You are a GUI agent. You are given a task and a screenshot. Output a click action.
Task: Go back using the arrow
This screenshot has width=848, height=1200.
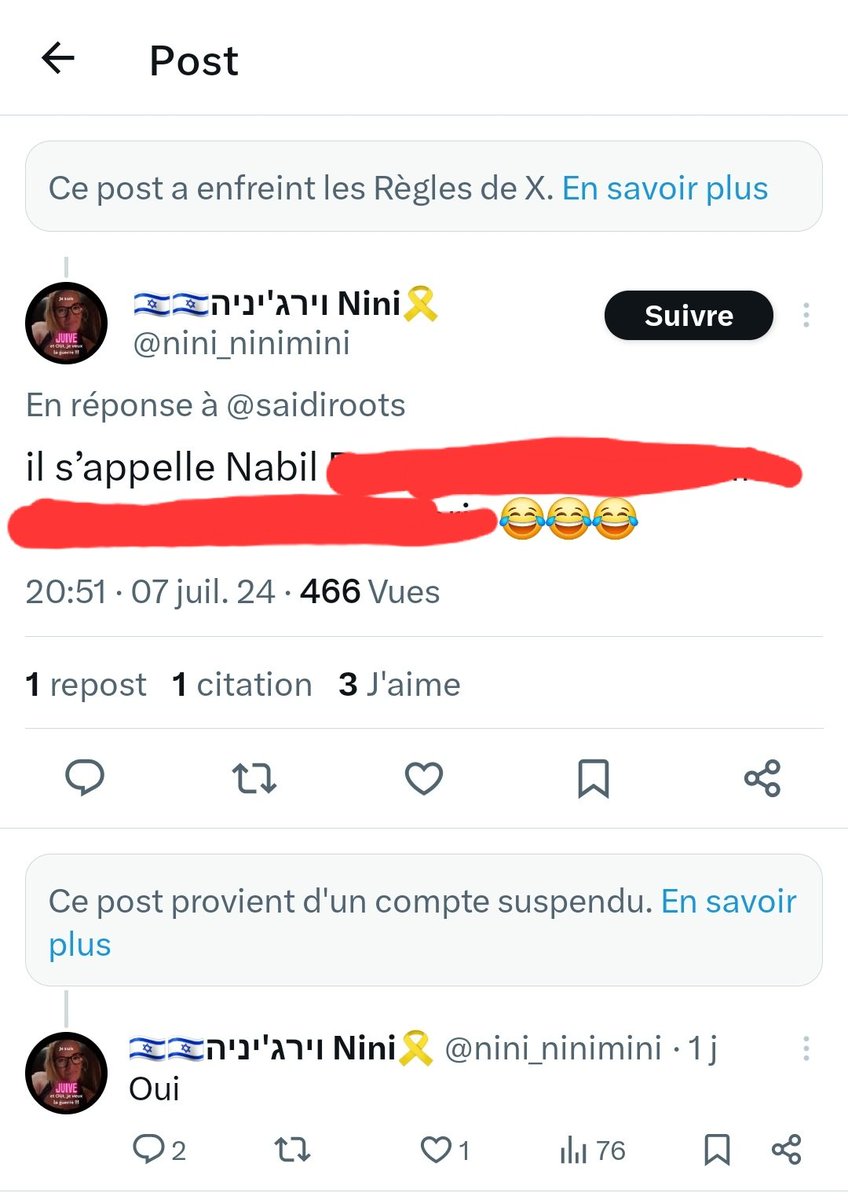click(58, 59)
